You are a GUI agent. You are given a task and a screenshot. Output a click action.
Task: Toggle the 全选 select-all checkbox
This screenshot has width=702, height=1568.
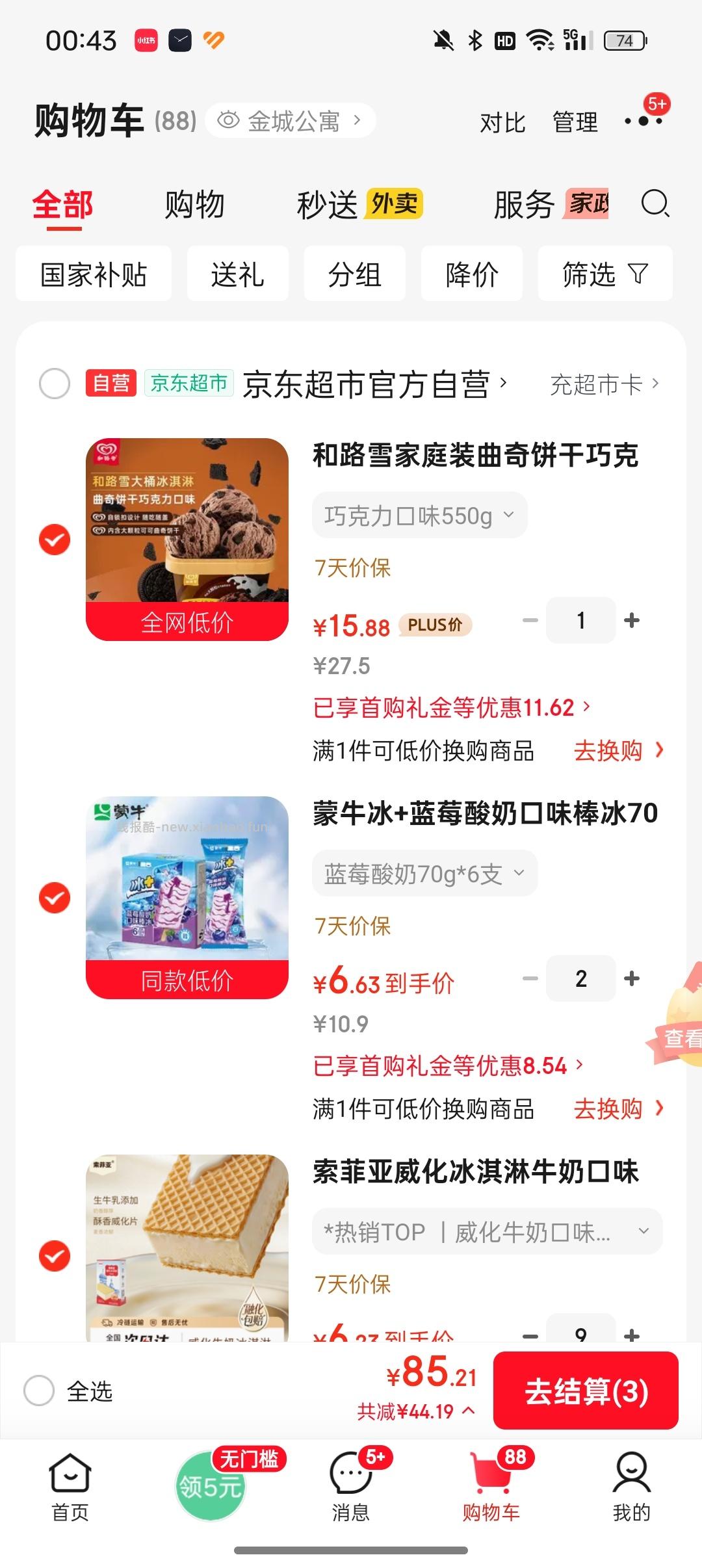pos(43,1391)
